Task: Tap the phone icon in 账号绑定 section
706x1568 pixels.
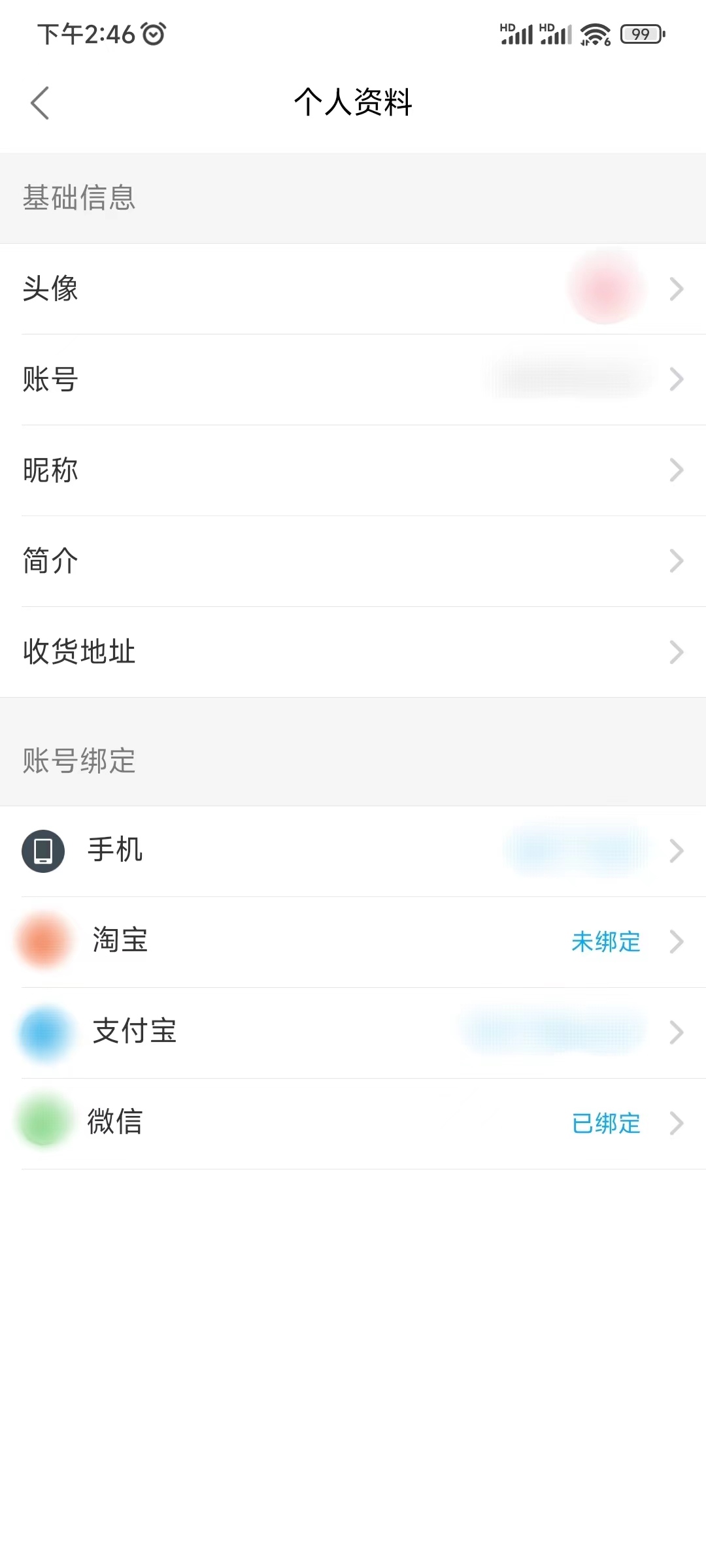Action: coord(43,850)
